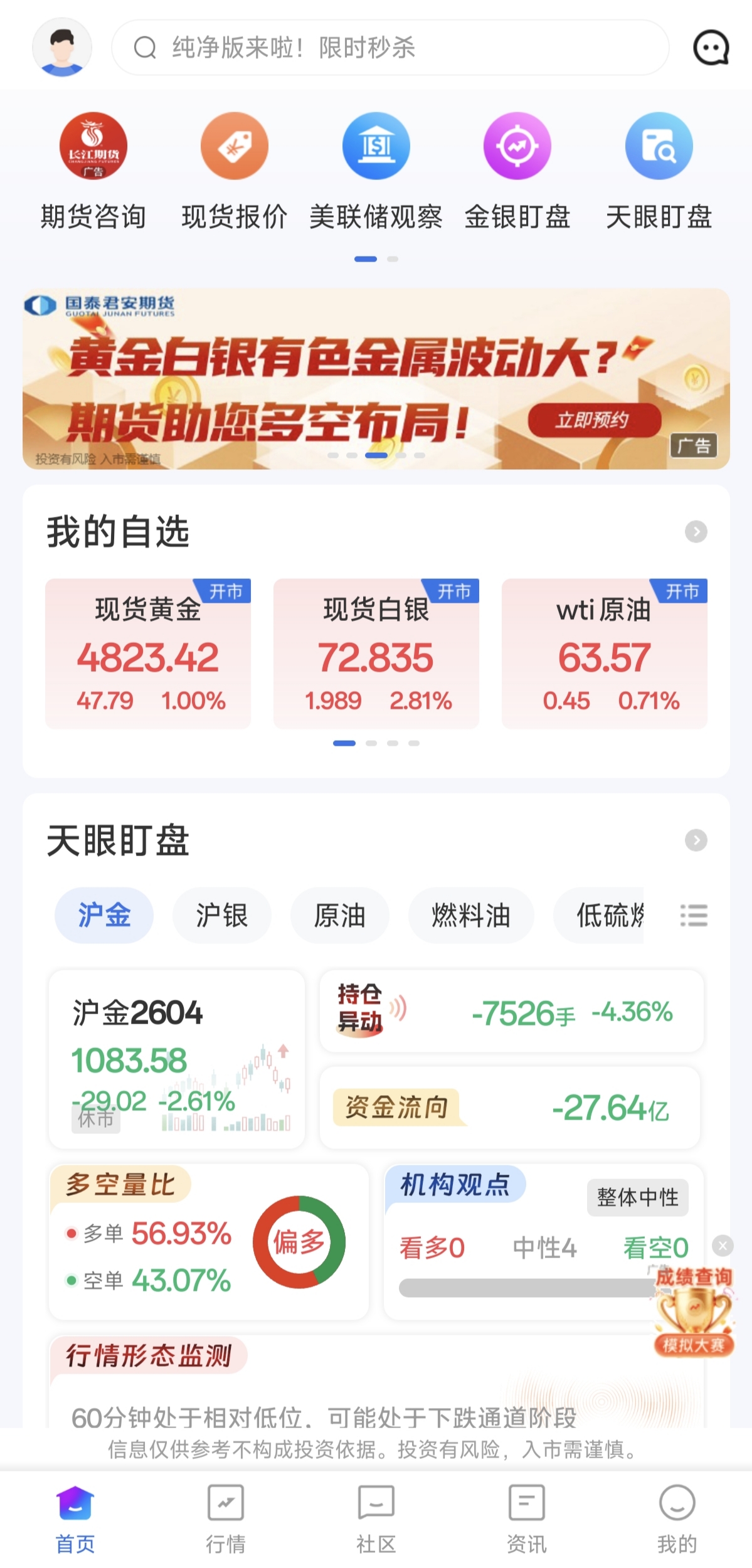Tap the user avatar icon
This screenshot has height=1568, width=752.
pyautogui.click(x=61, y=48)
